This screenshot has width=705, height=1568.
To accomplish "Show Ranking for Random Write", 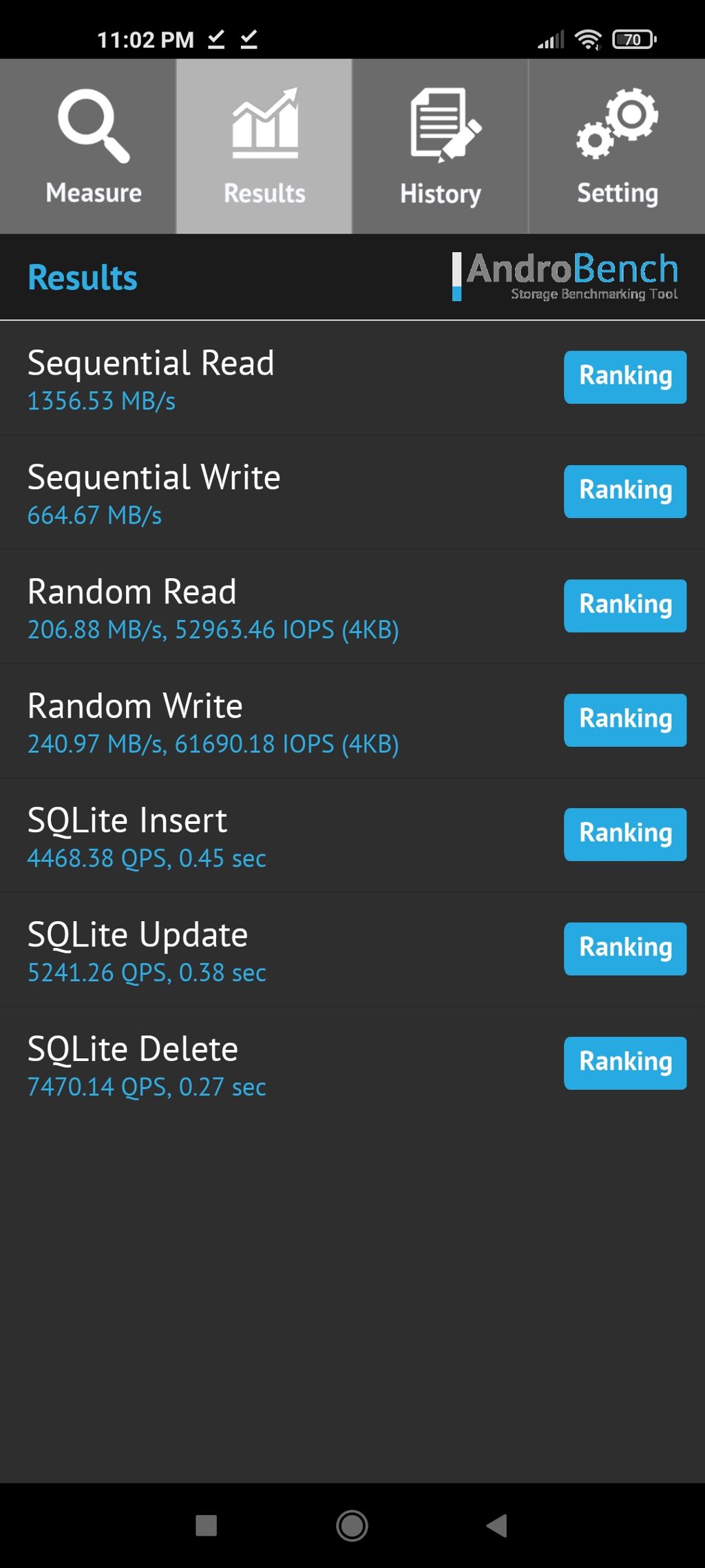I will pos(625,720).
